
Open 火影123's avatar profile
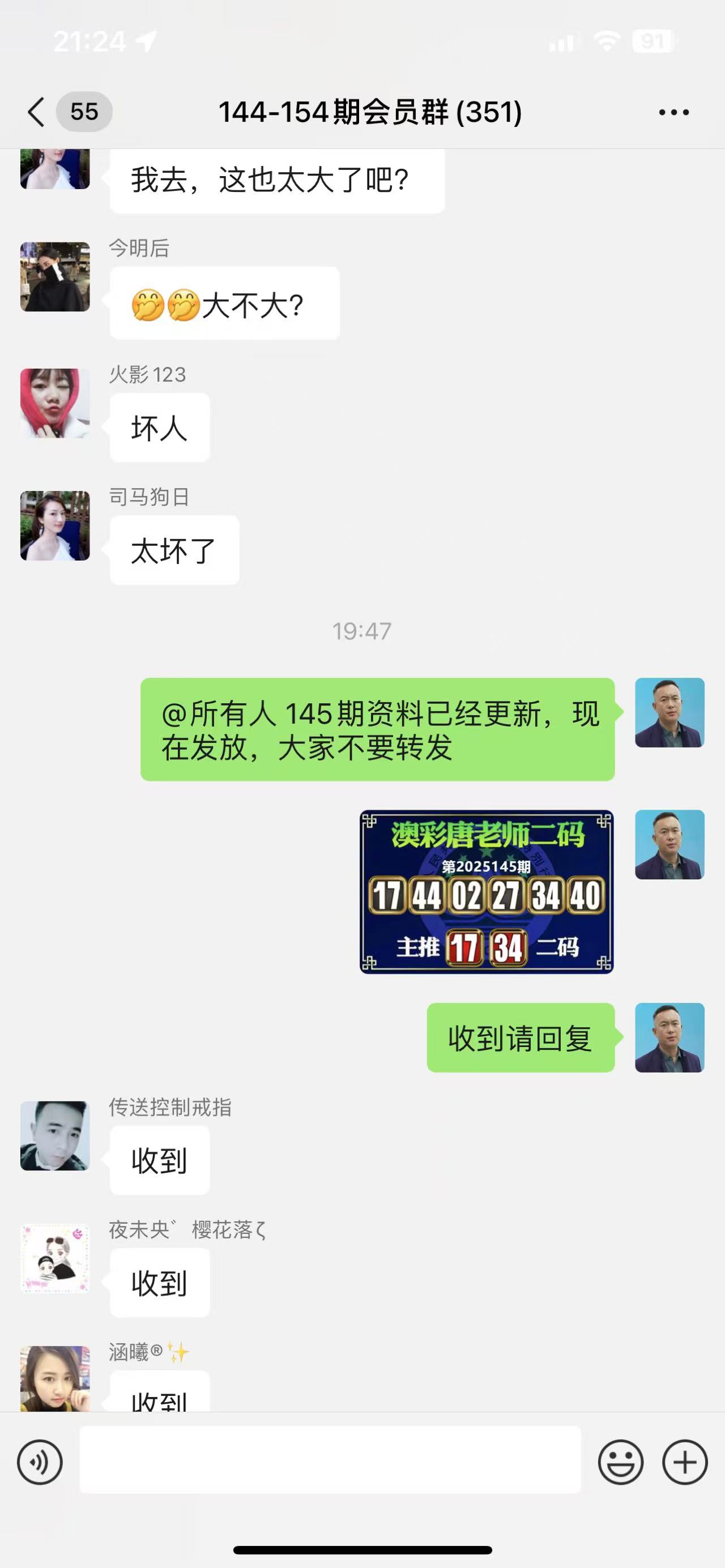(55, 403)
